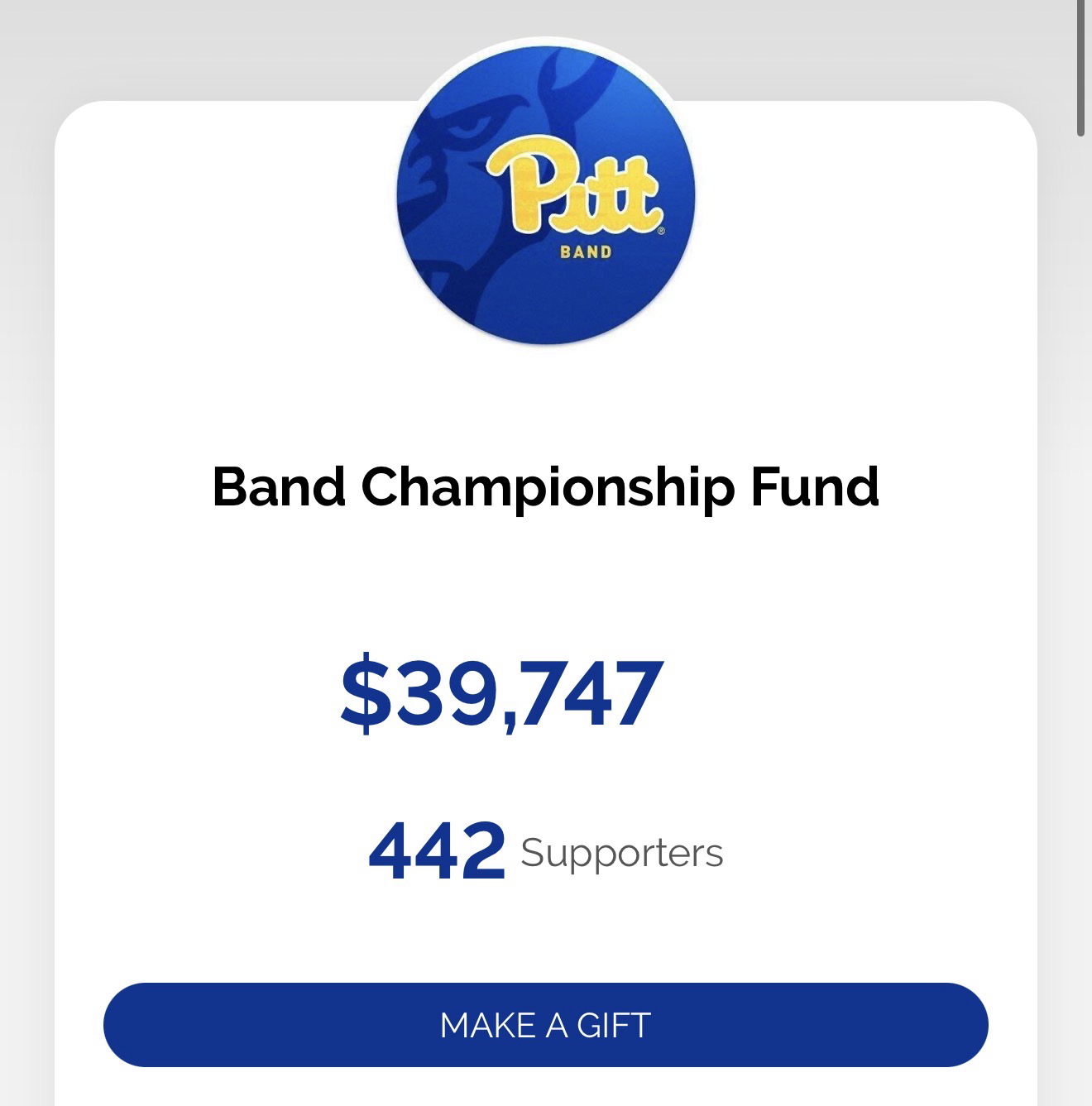
Task: Tap the Make a Gift button
Action: [545, 1025]
